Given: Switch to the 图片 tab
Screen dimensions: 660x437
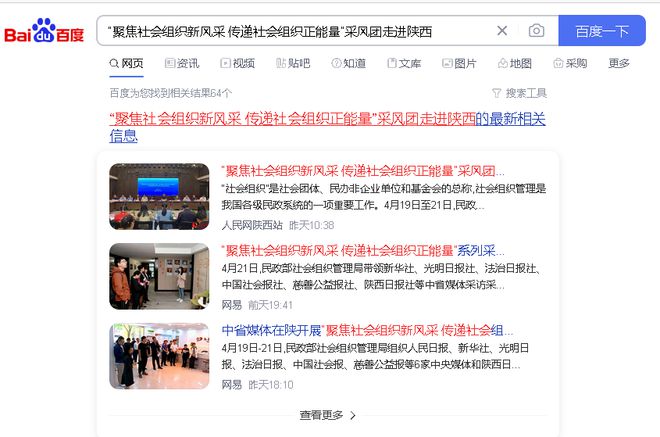Looking at the screenshot, I should (x=457, y=63).
